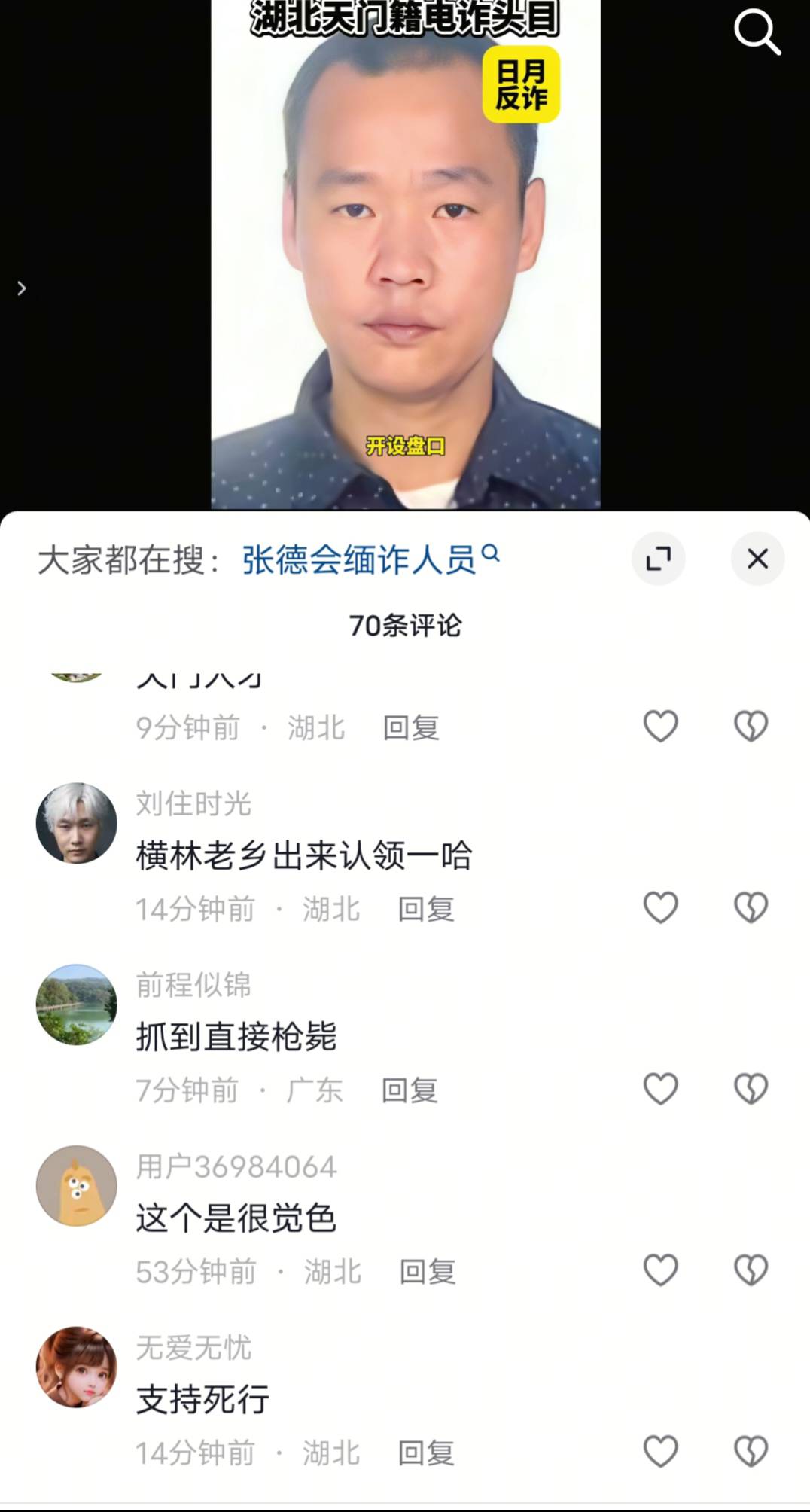
Task: Reply to 无爱无忧's comment
Action: [x=426, y=1453]
